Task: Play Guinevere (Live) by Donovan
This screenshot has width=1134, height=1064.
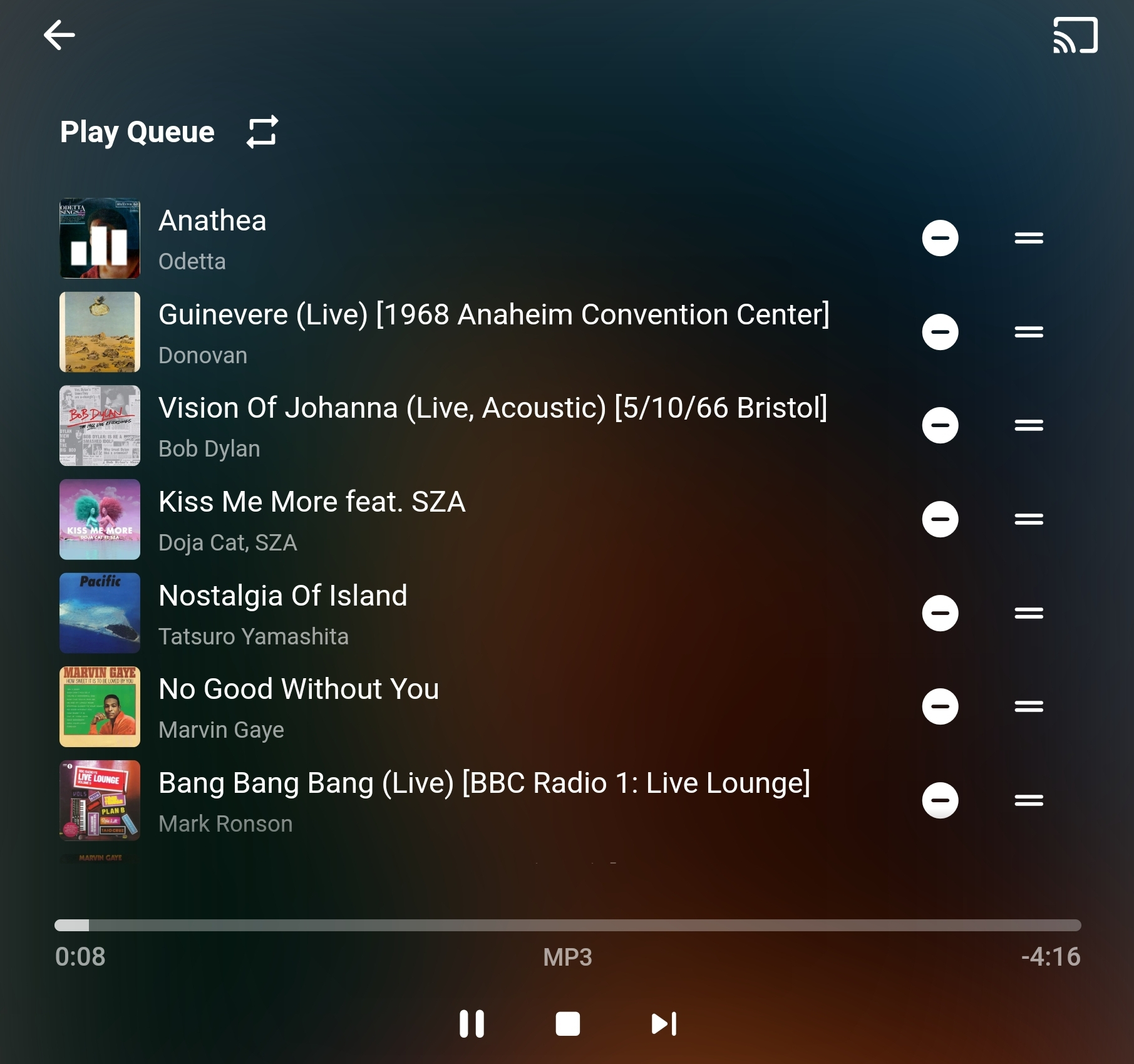Action: (x=493, y=332)
